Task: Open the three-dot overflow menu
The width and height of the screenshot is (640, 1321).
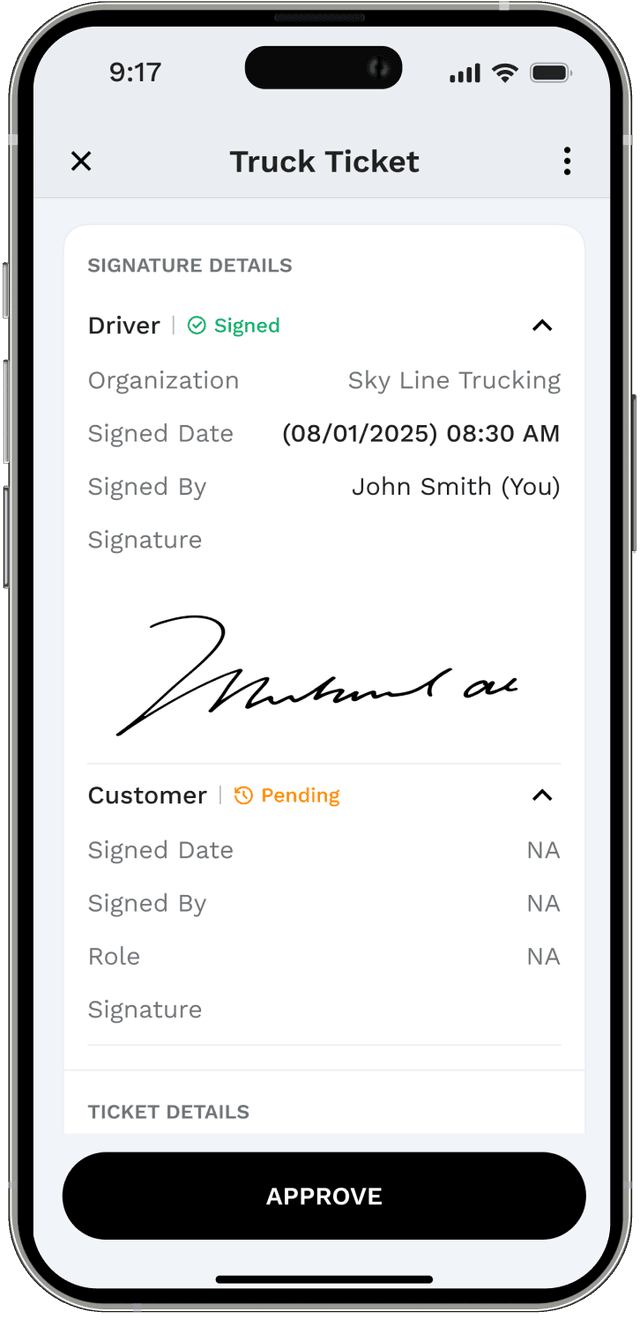Action: tap(567, 161)
